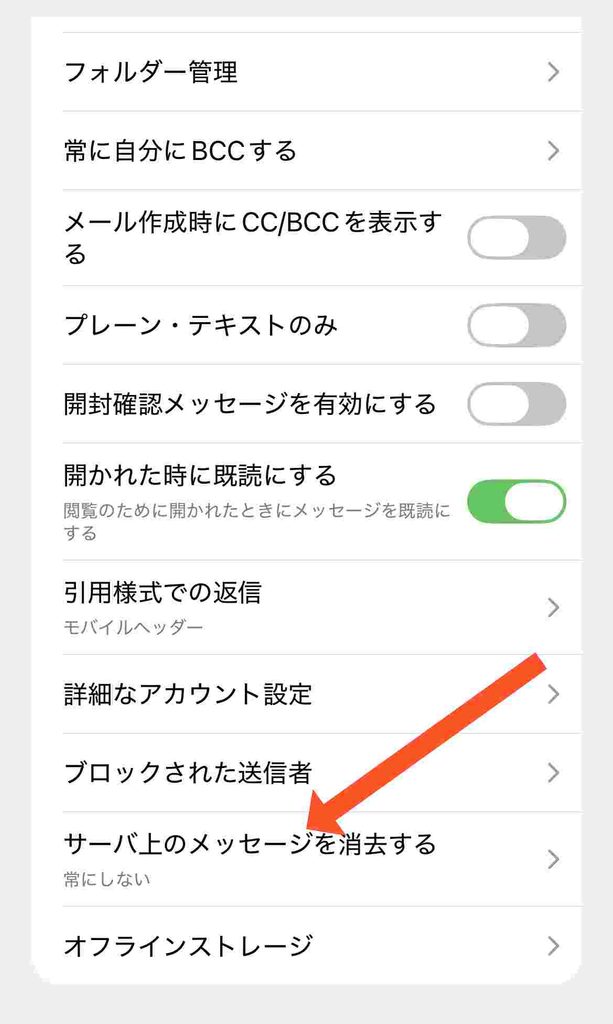This screenshot has height=1024, width=613.
Task: Turn on プレーン・テキストのみ
Action: pos(516,325)
